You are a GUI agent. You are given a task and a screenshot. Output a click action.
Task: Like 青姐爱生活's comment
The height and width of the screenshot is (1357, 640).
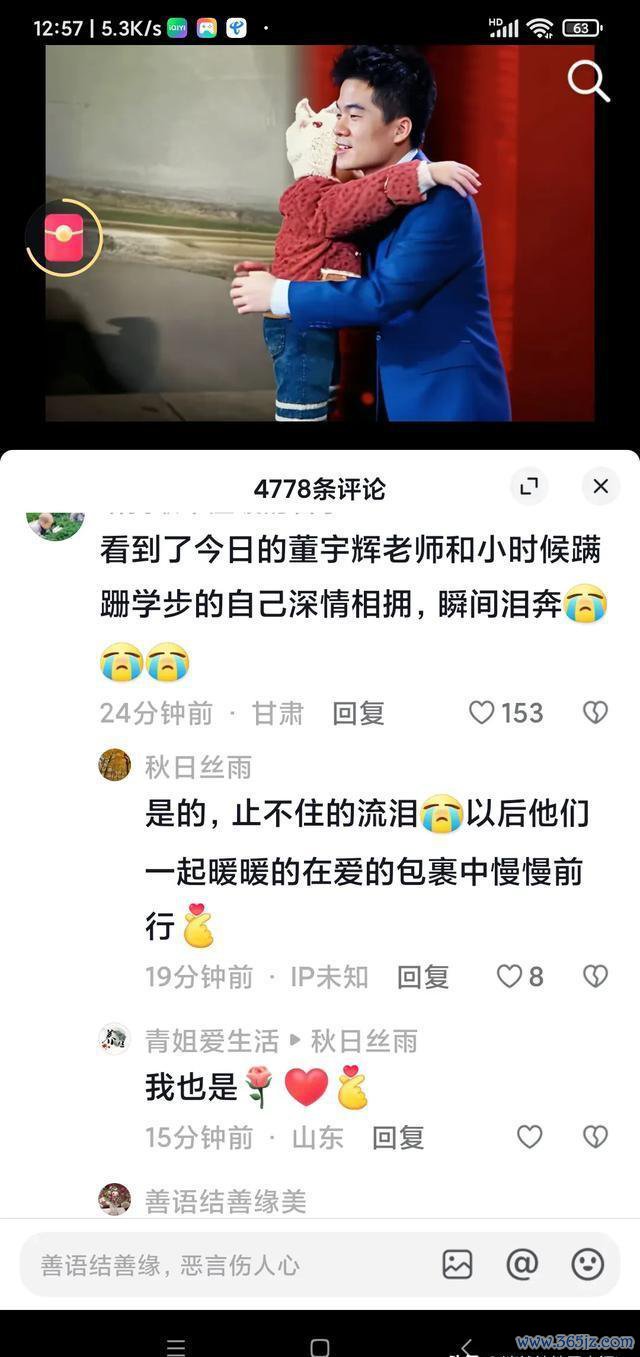529,1137
